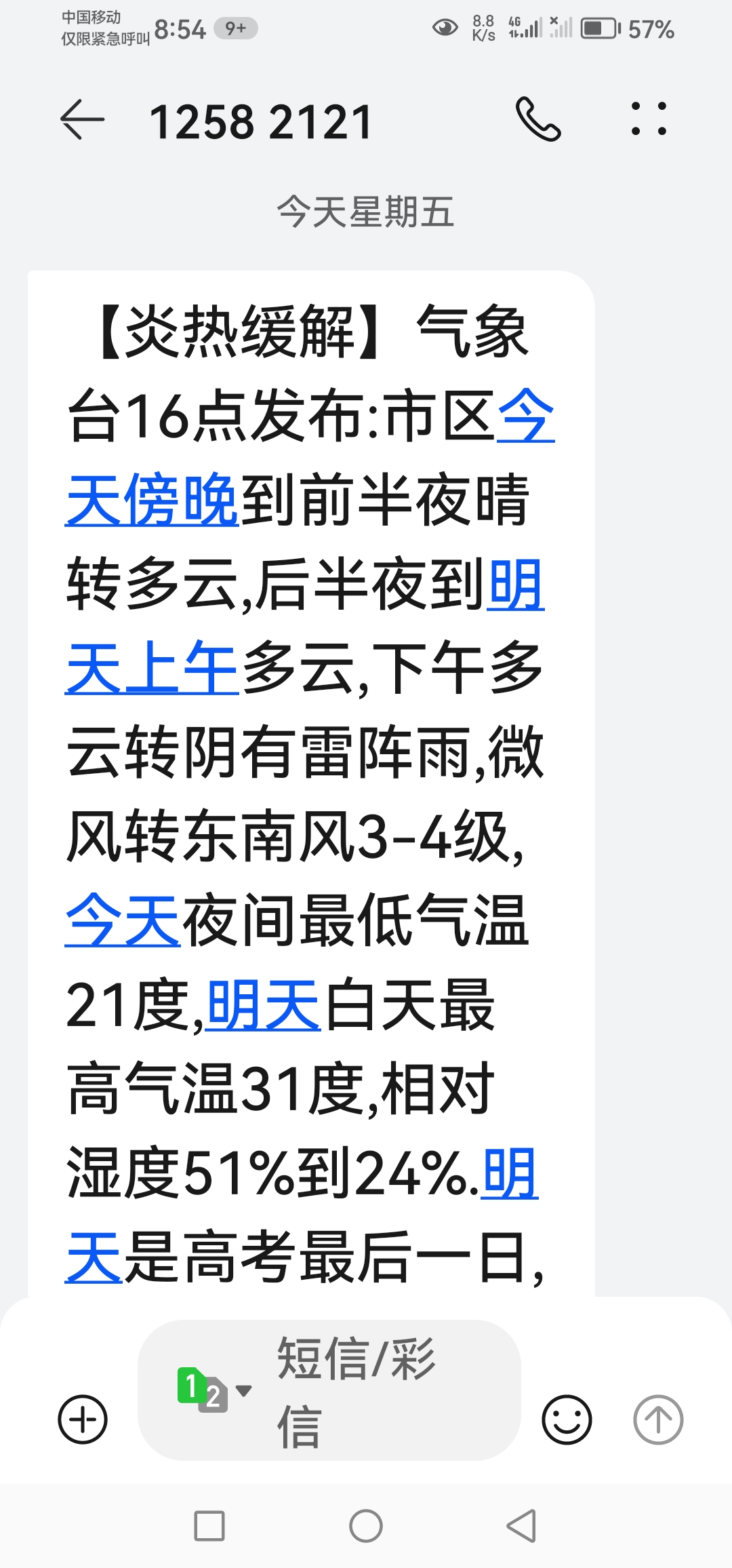732x1568 pixels.
Task: Tap the 今天傍晚 date link
Action: pos(152,501)
